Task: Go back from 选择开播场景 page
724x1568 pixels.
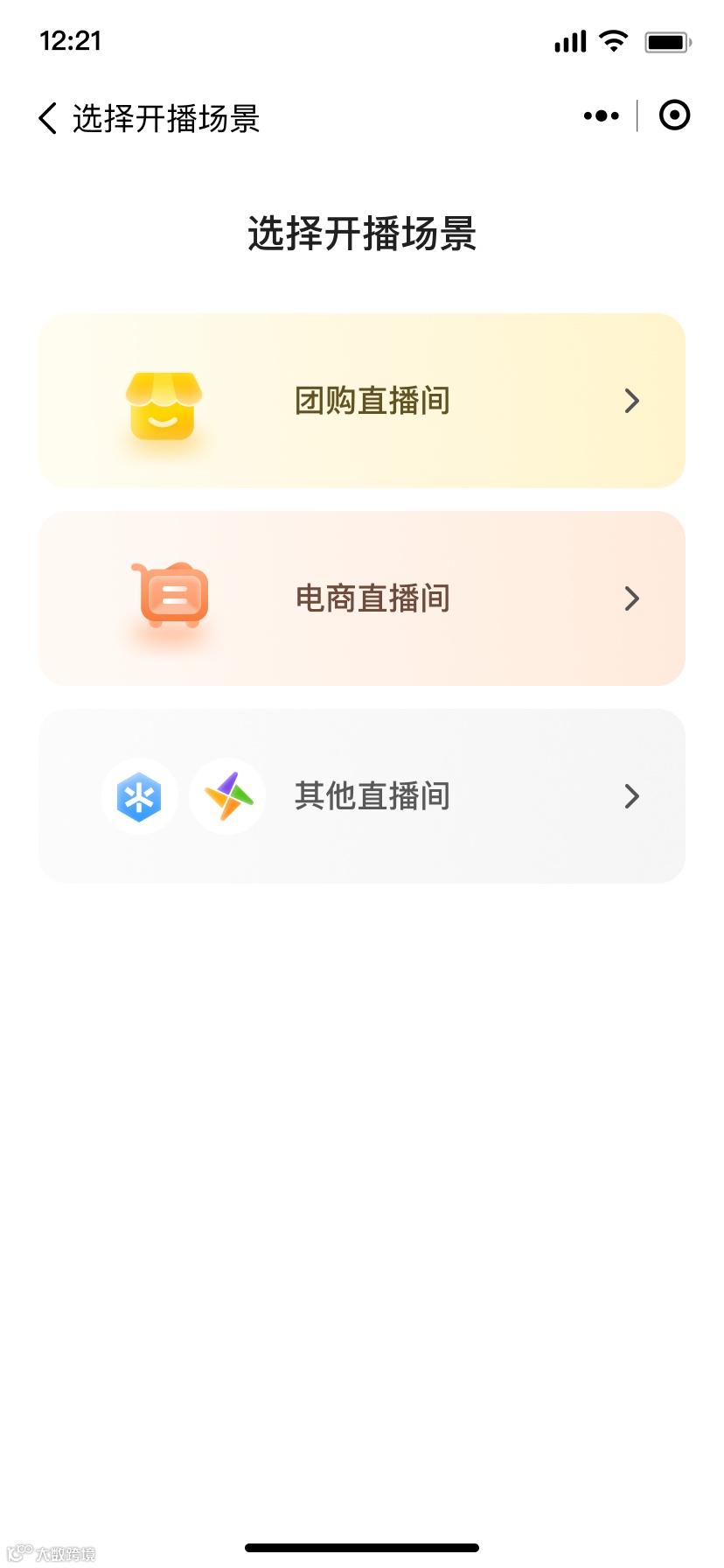Action: tap(48, 118)
